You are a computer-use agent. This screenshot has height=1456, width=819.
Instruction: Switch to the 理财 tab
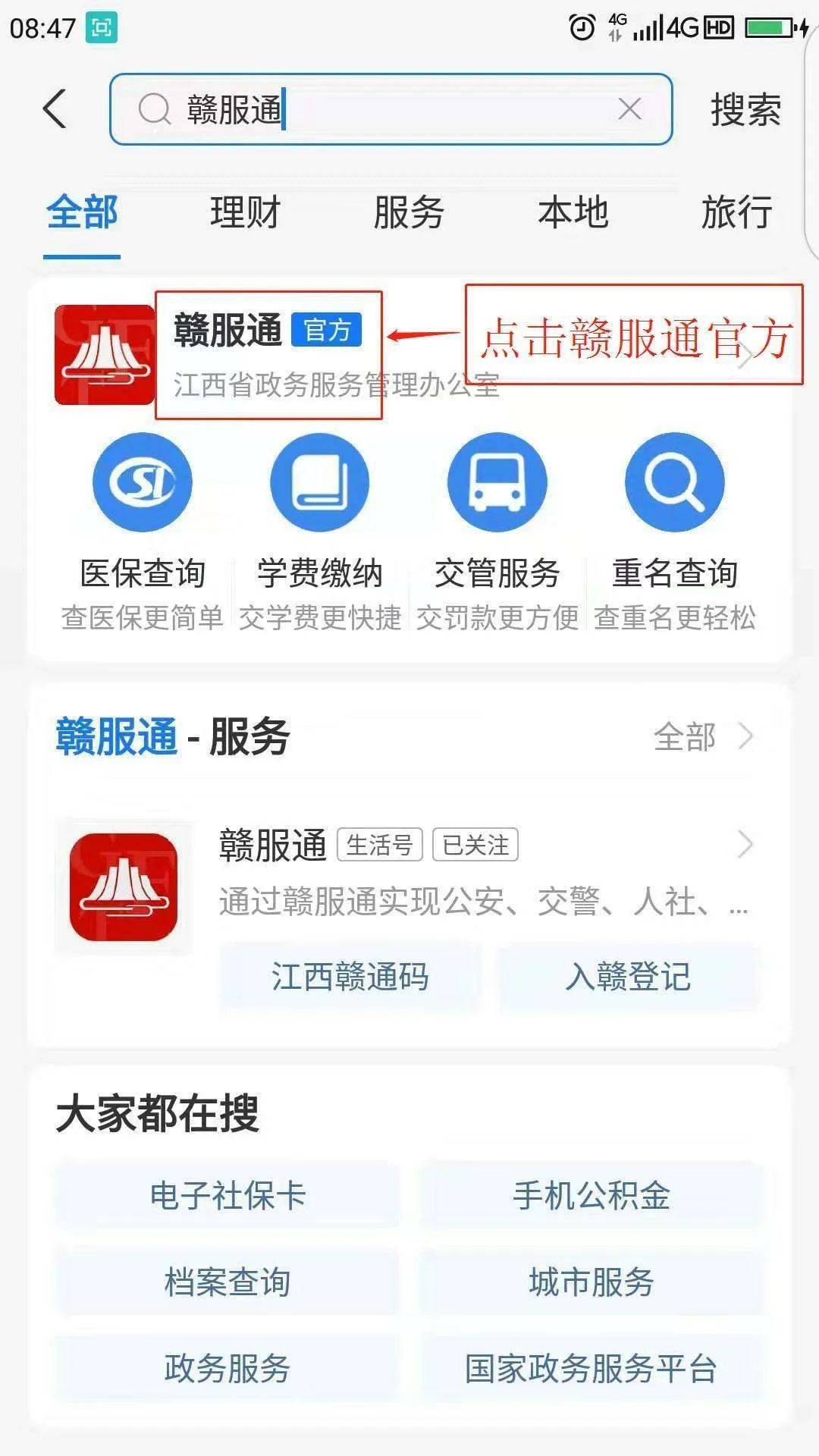point(245,212)
